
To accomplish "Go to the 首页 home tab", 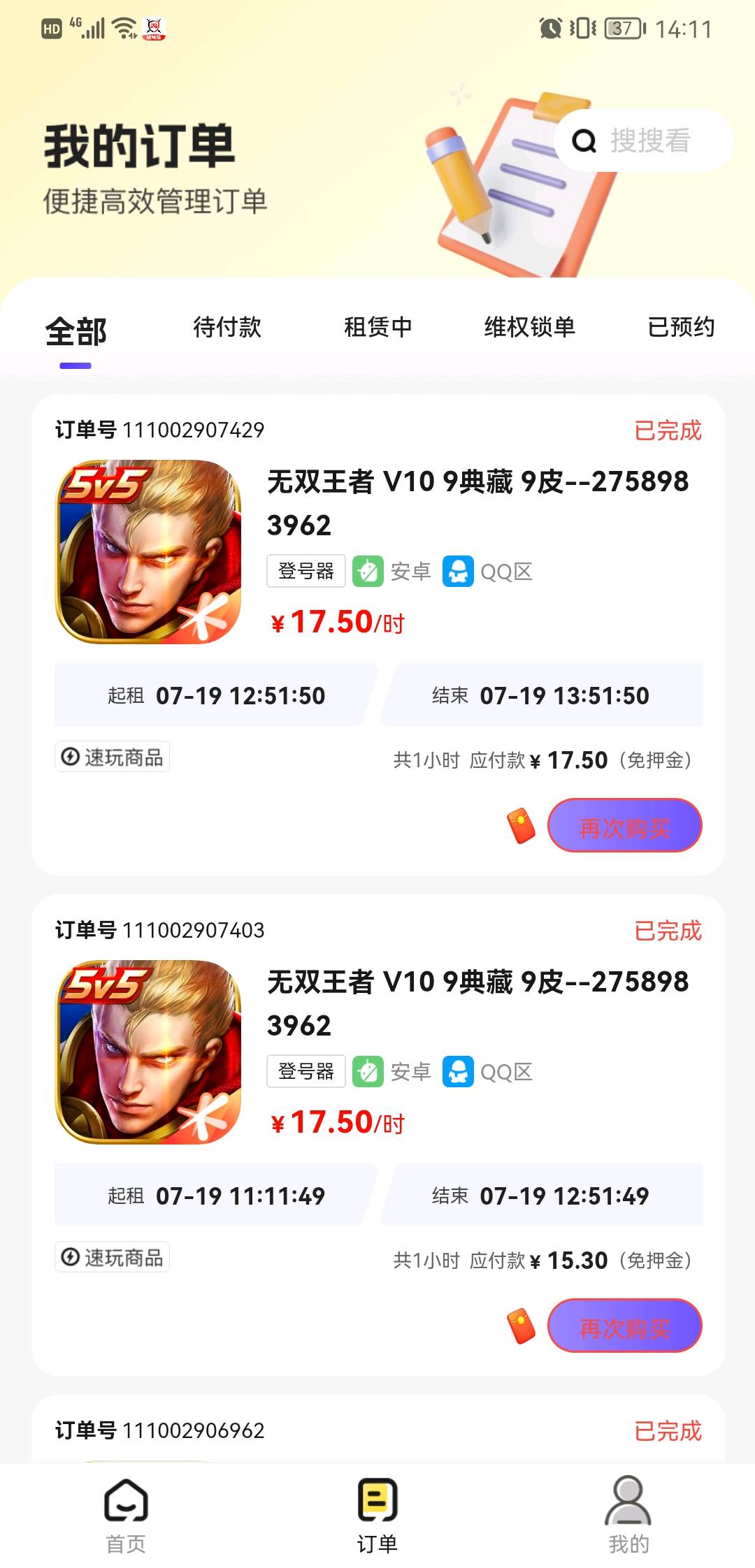I will pos(126,1512).
